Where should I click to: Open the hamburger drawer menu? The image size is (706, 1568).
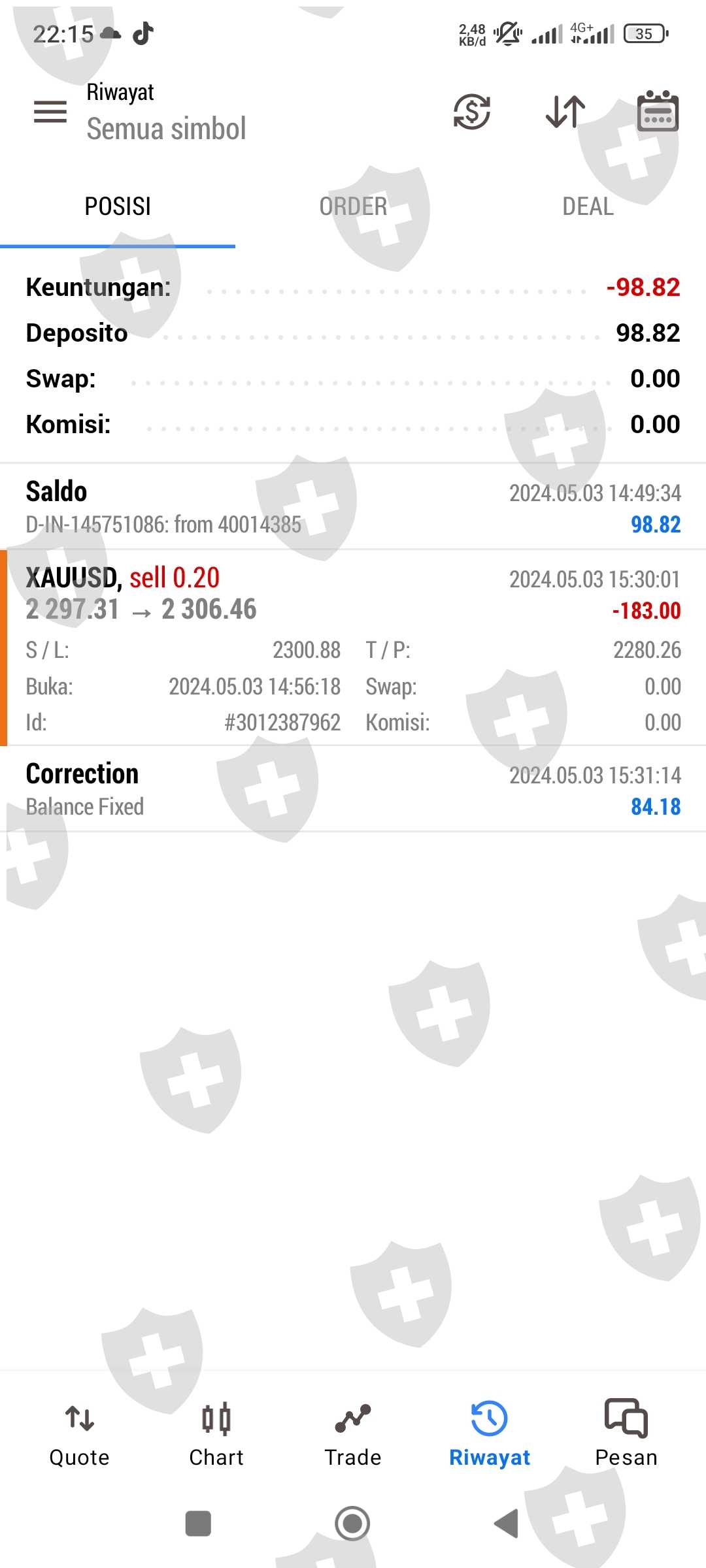[x=50, y=112]
